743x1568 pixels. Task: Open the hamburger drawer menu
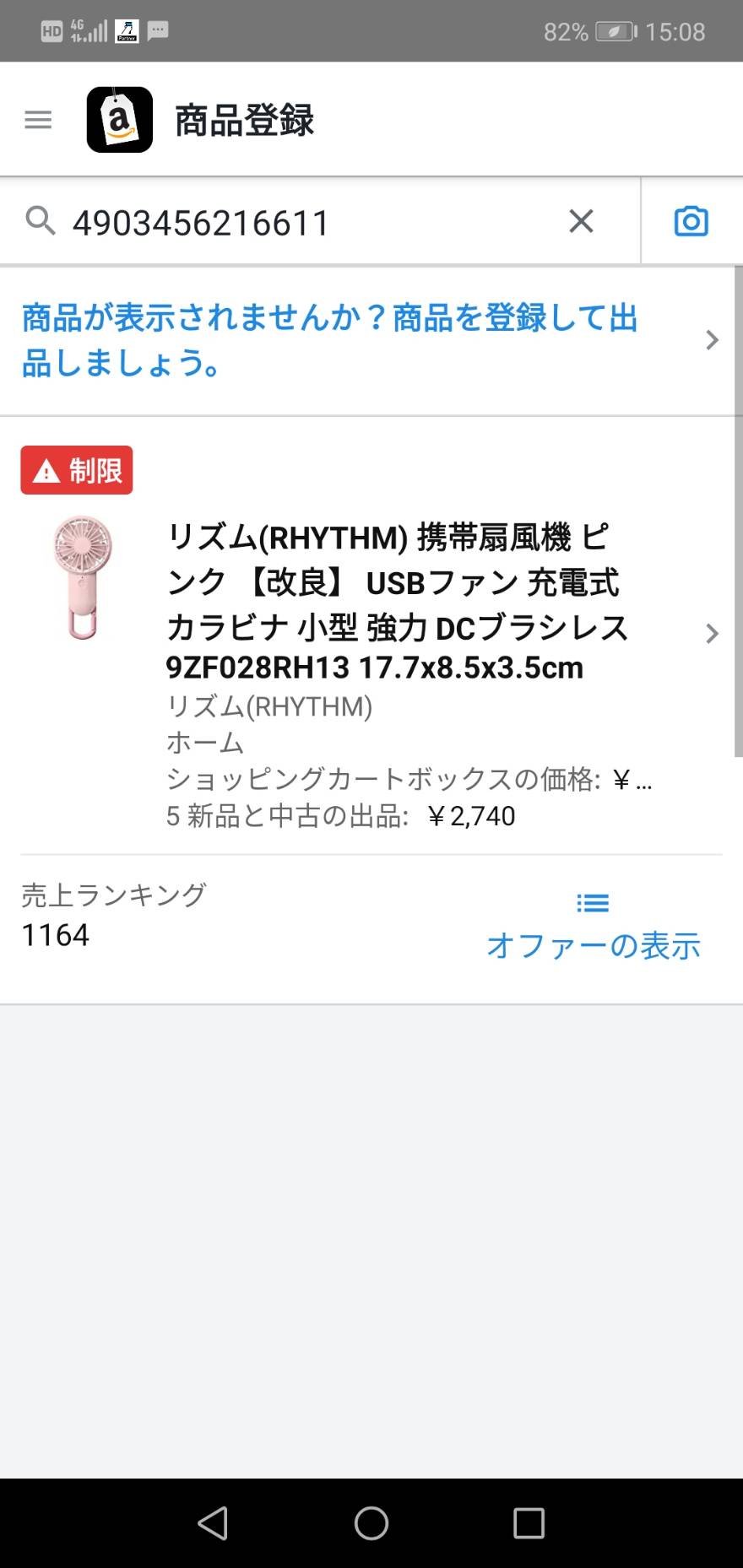[x=38, y=120]
